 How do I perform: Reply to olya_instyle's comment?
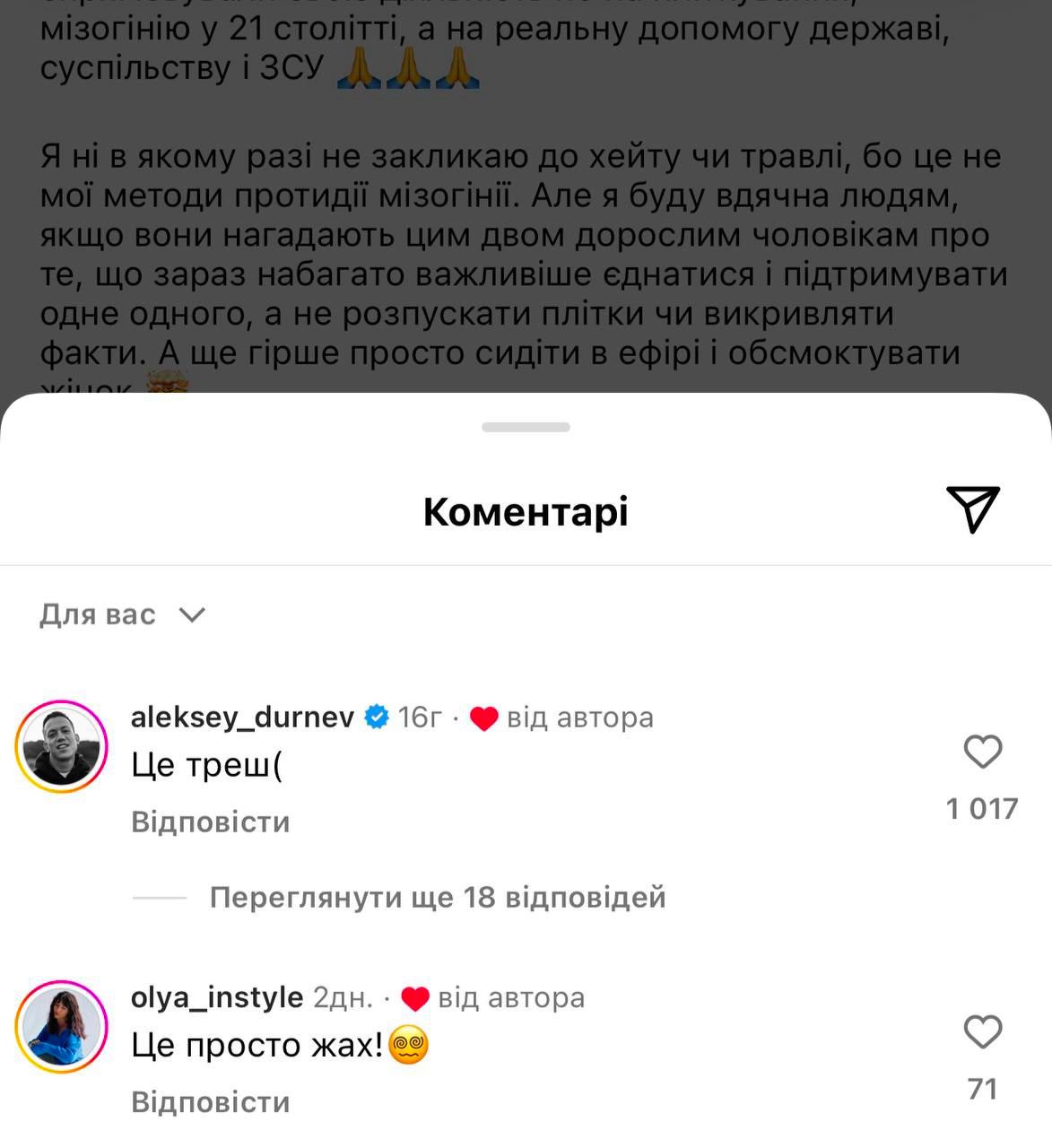(x=210, y=1101)
